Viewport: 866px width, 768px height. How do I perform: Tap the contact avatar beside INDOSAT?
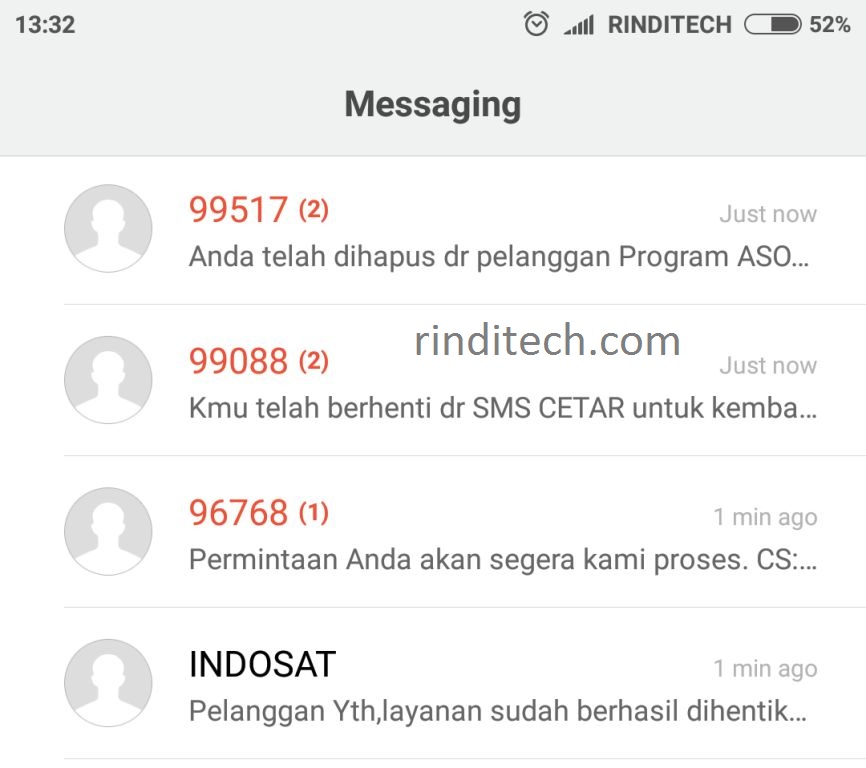click(108, 683)
